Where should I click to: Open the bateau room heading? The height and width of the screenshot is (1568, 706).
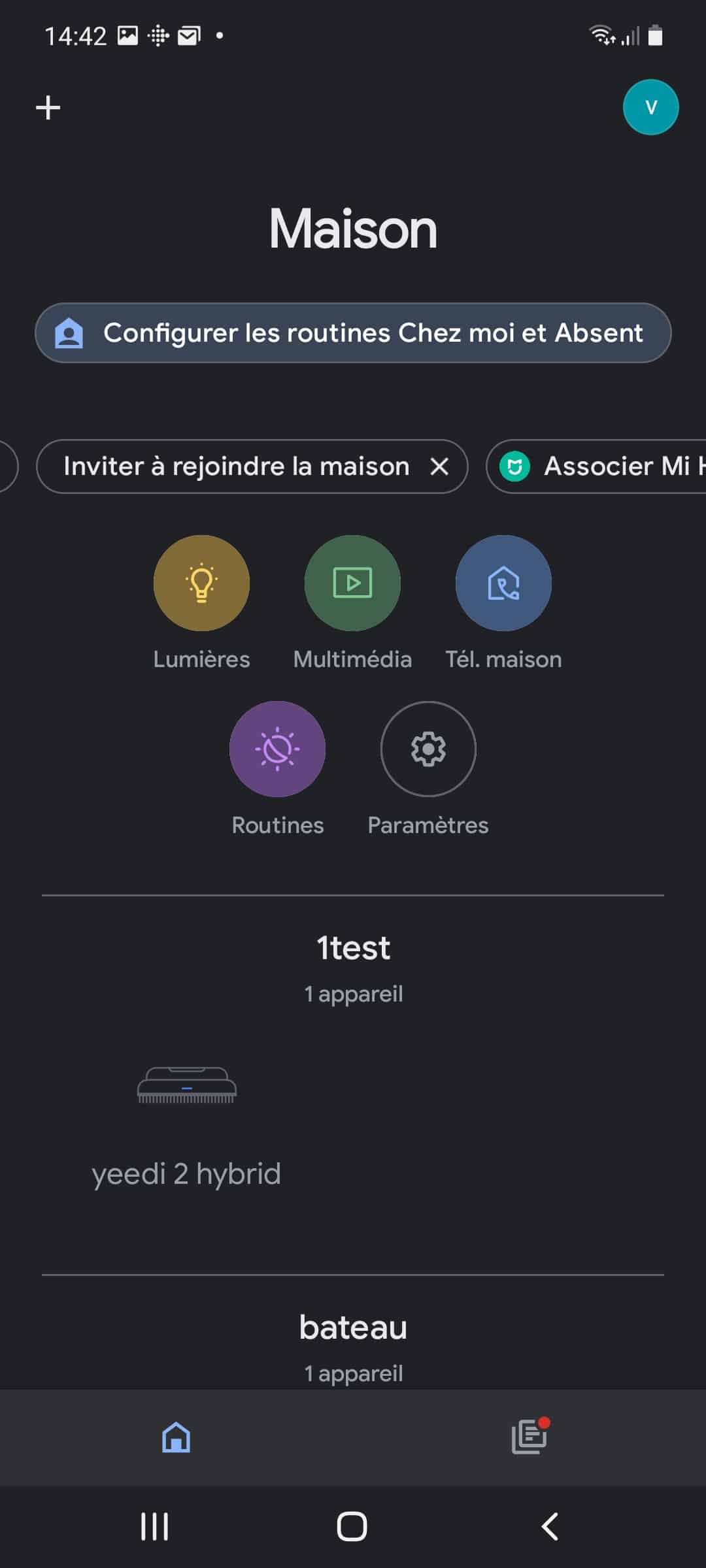coord(353,1327)
